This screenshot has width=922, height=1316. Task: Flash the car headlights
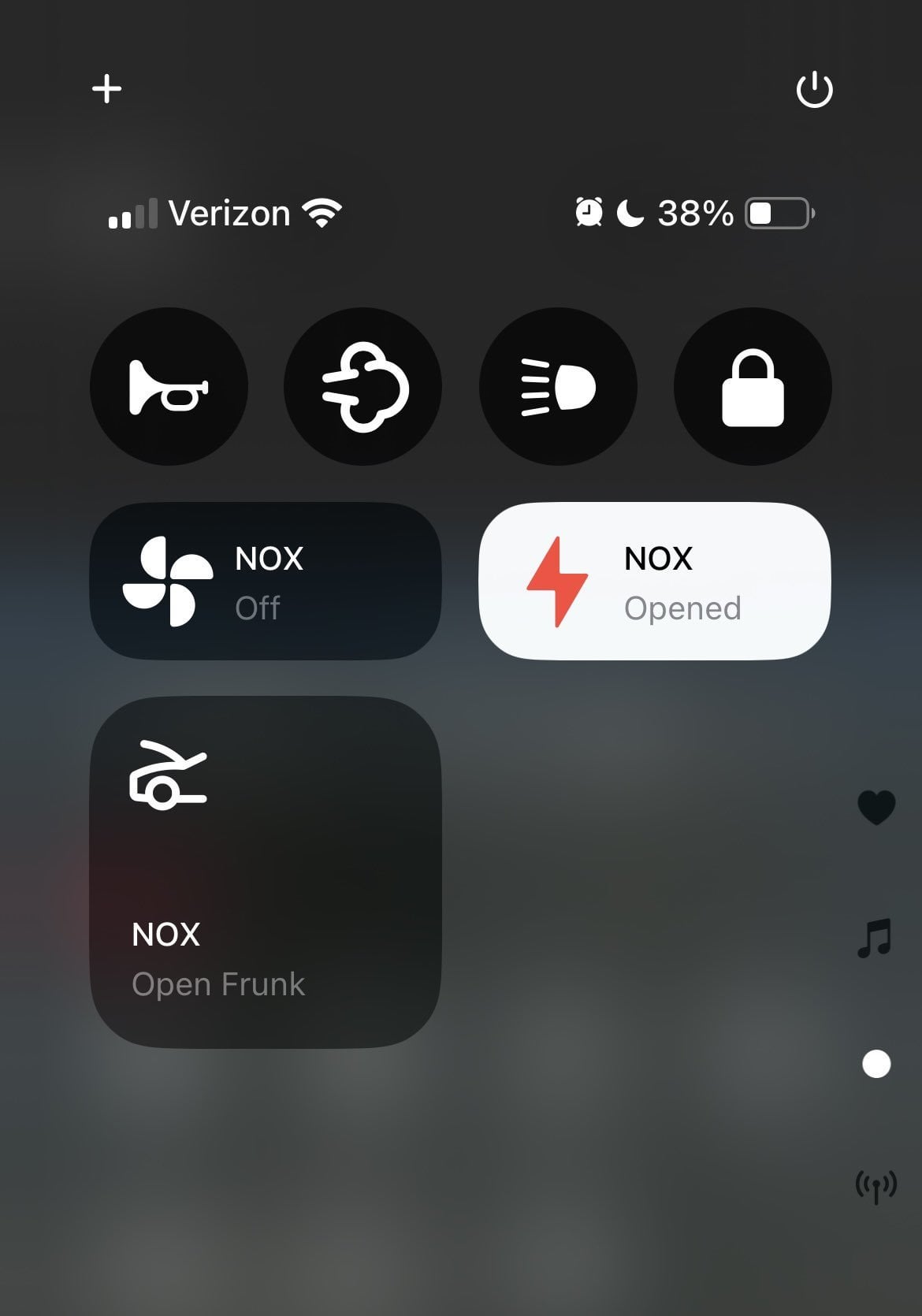tap(558, 386)
